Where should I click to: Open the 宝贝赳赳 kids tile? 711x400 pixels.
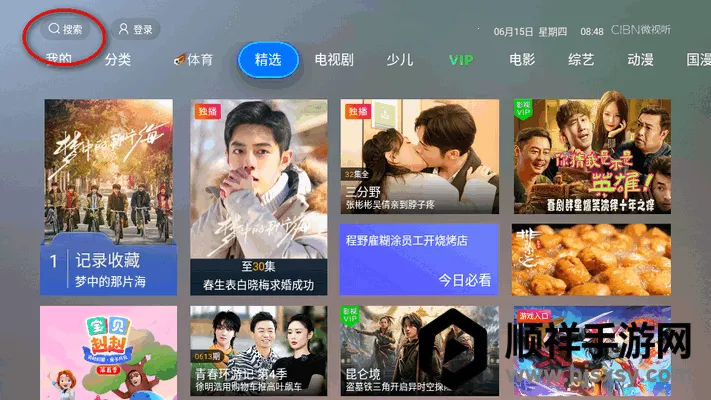pos(110,352)
